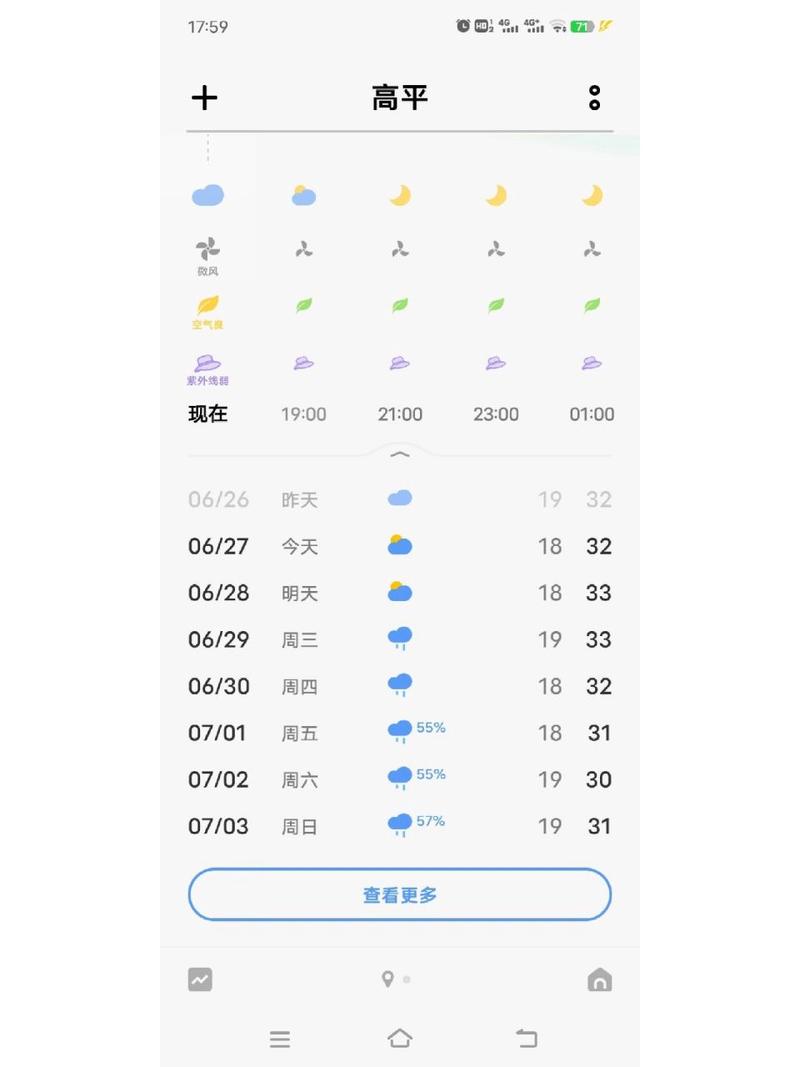Tap the city name 高平
This screenshot has width=800, height=1067.
coord(400,97)
